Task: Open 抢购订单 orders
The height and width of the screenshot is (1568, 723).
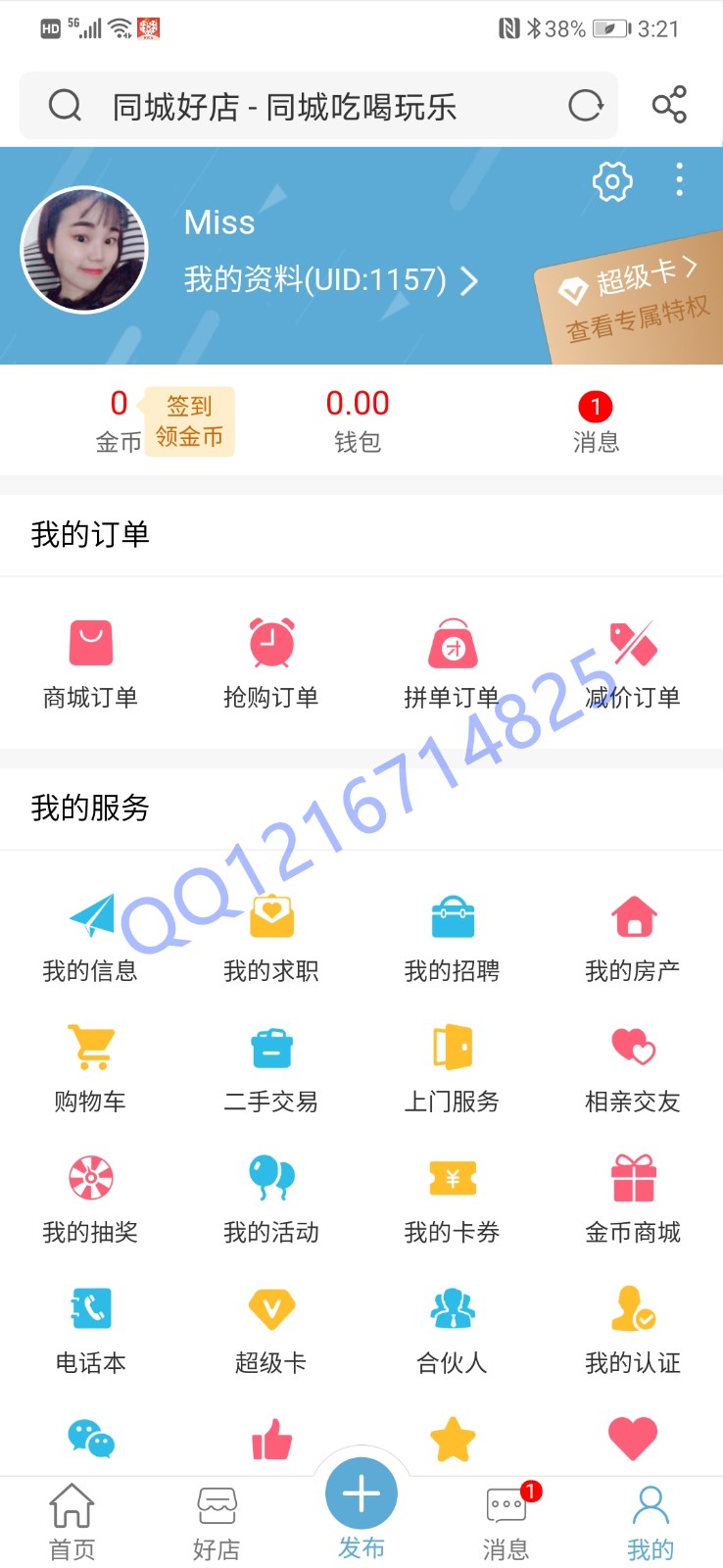Action: (271, 663)
